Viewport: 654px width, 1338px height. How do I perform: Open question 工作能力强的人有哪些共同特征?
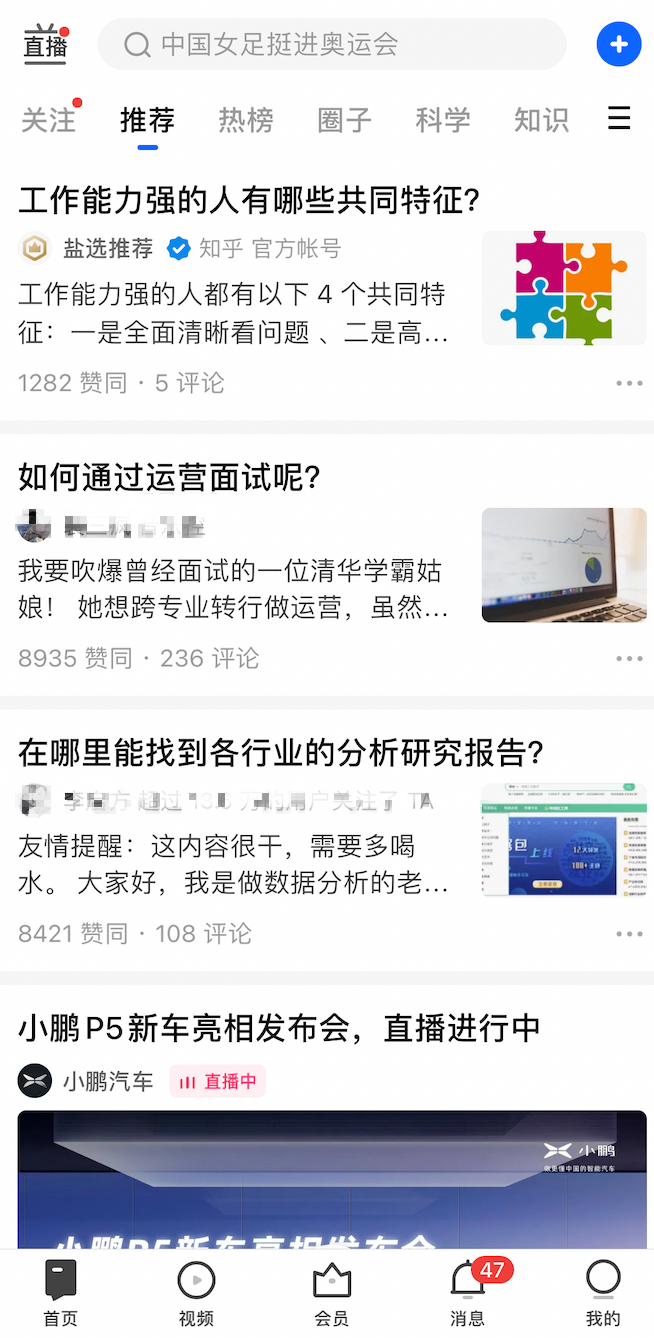pyautogui.click(x=250, y=201)
